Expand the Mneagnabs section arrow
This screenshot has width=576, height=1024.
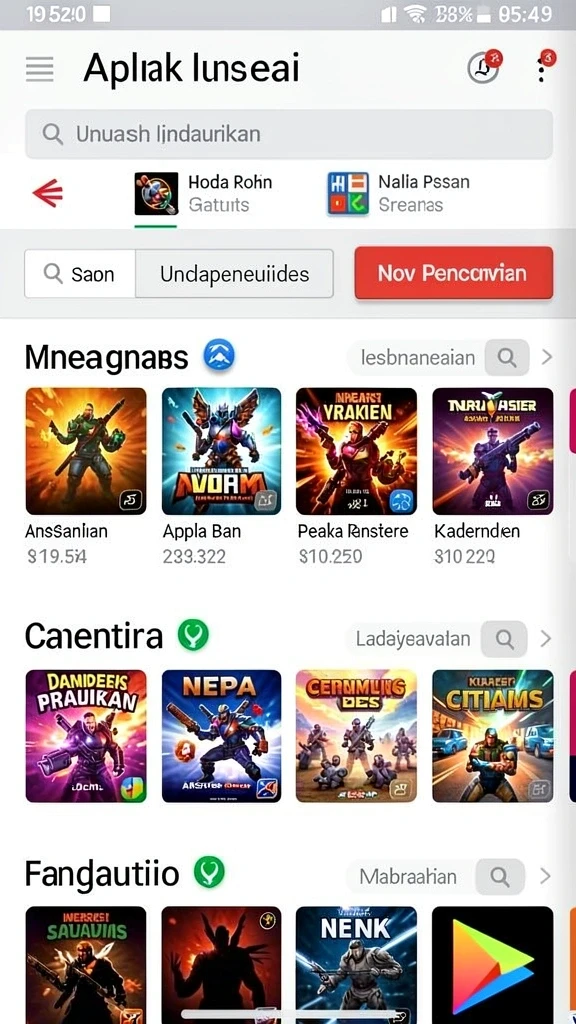[547, 357]
